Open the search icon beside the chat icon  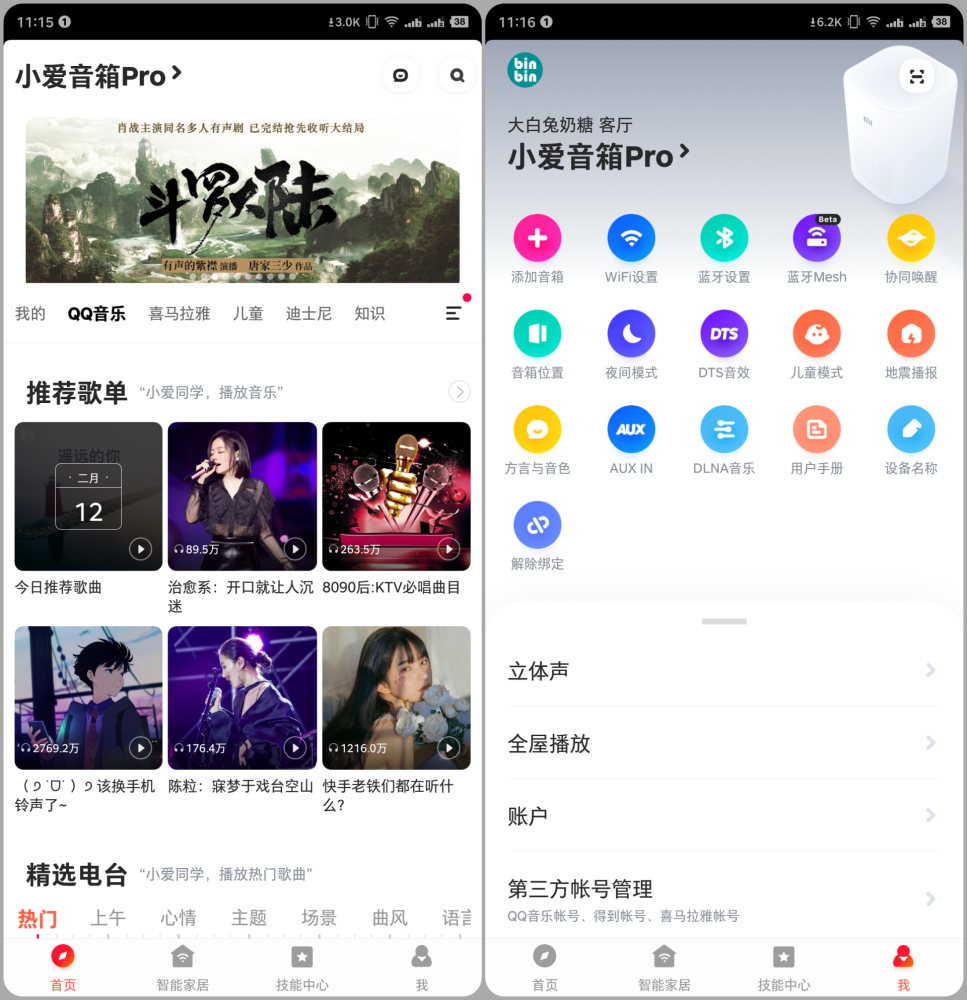(x=457, y=75)
